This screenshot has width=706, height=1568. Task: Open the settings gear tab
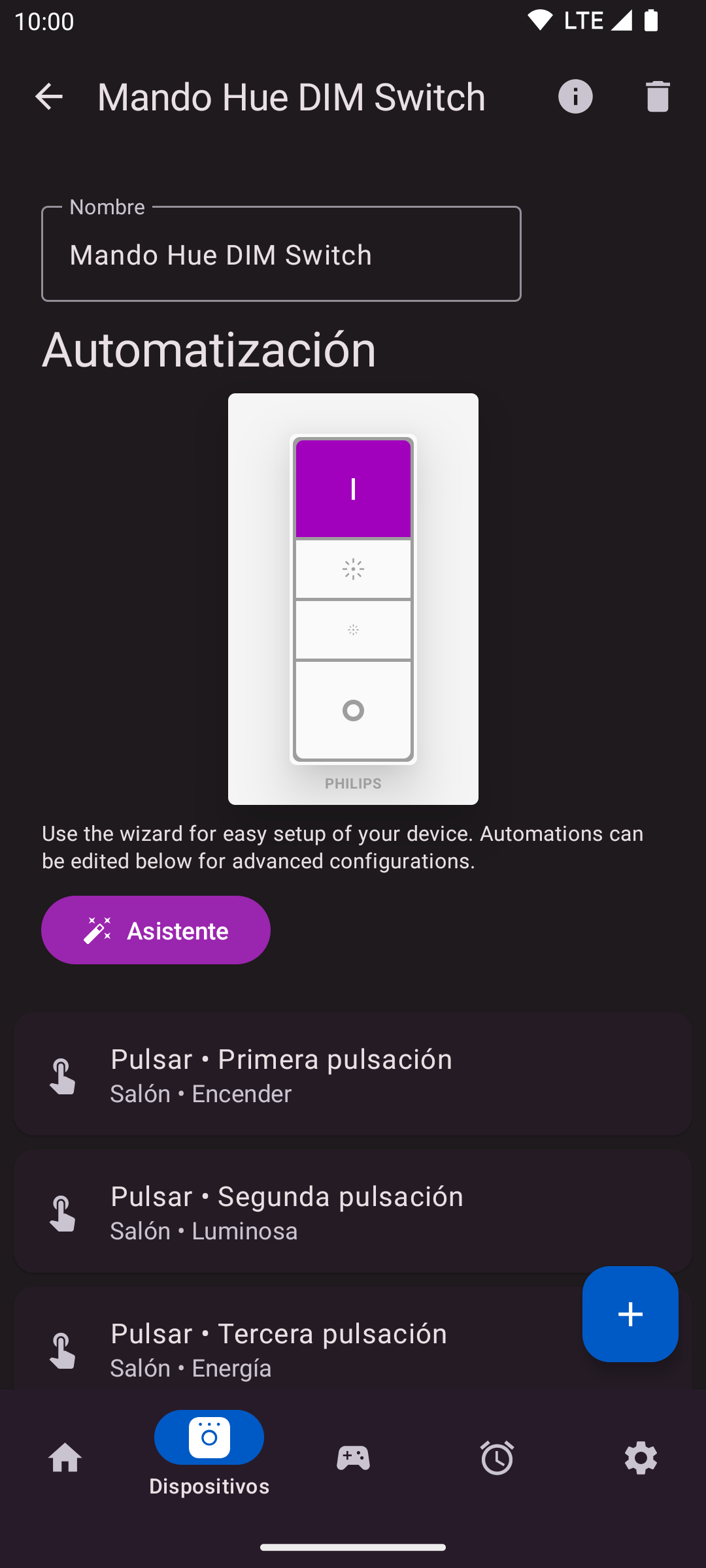pyautogui.click(x=641, y=1458)
